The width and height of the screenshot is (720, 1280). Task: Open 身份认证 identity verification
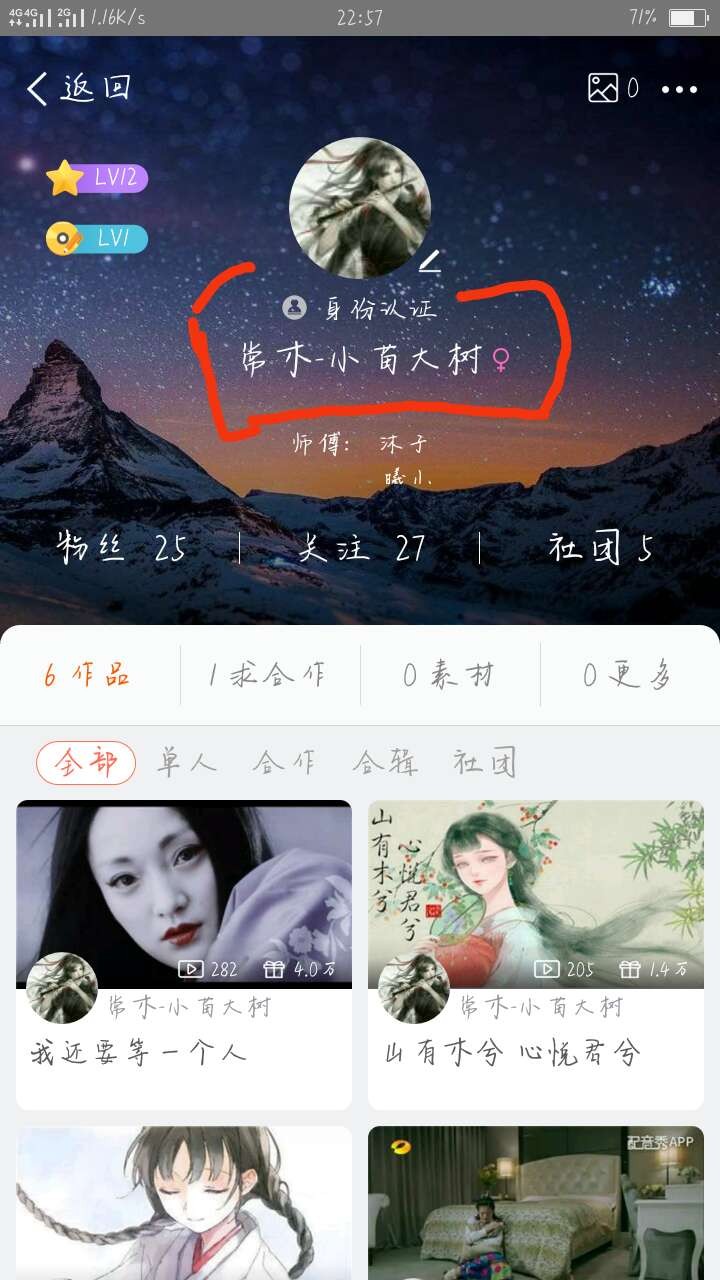coord(360,308)
